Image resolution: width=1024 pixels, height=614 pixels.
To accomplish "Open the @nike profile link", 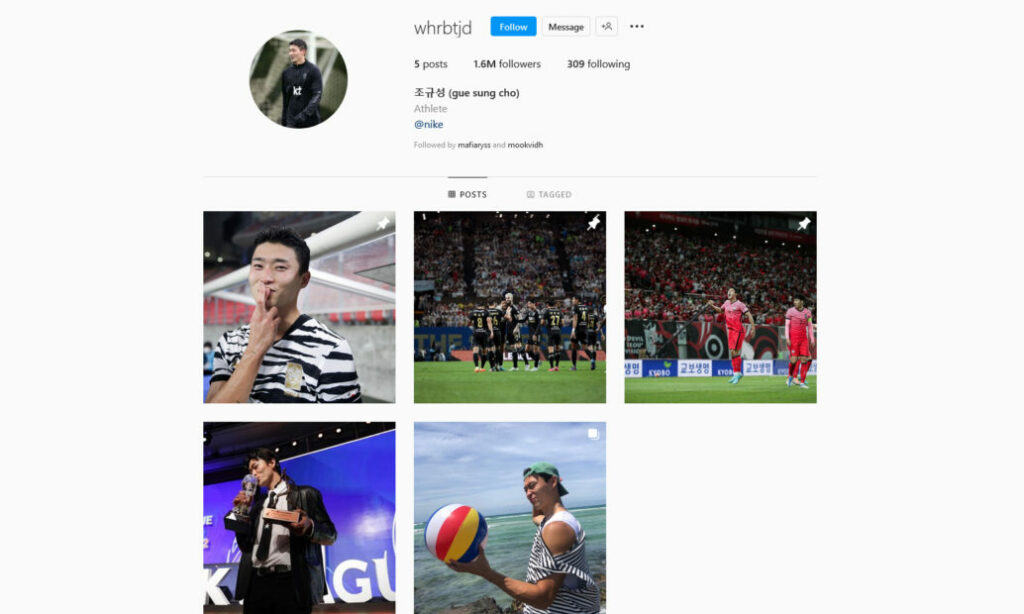I will (x=428, y=125).
